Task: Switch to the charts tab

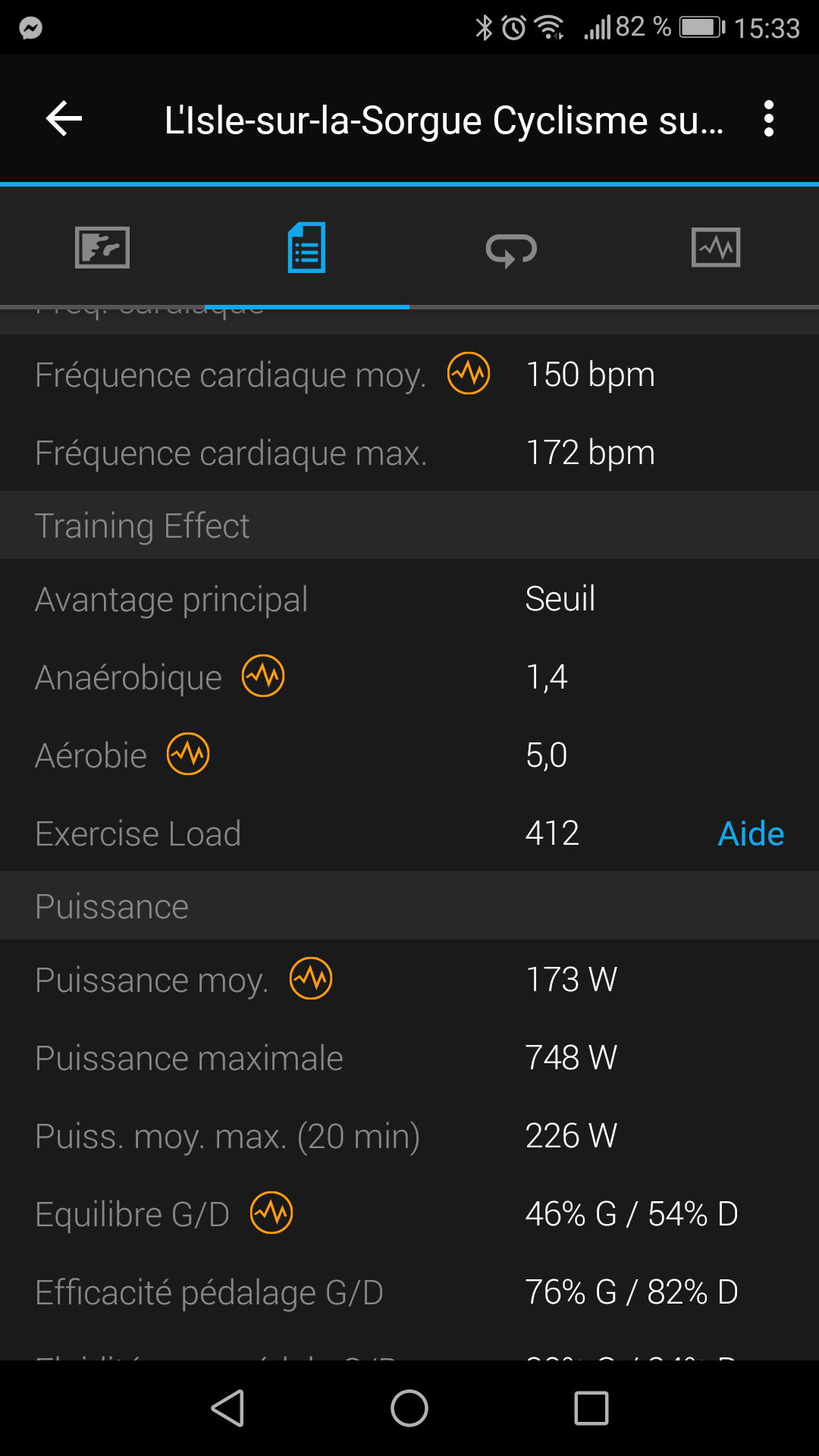Action: tap(716, 247)
